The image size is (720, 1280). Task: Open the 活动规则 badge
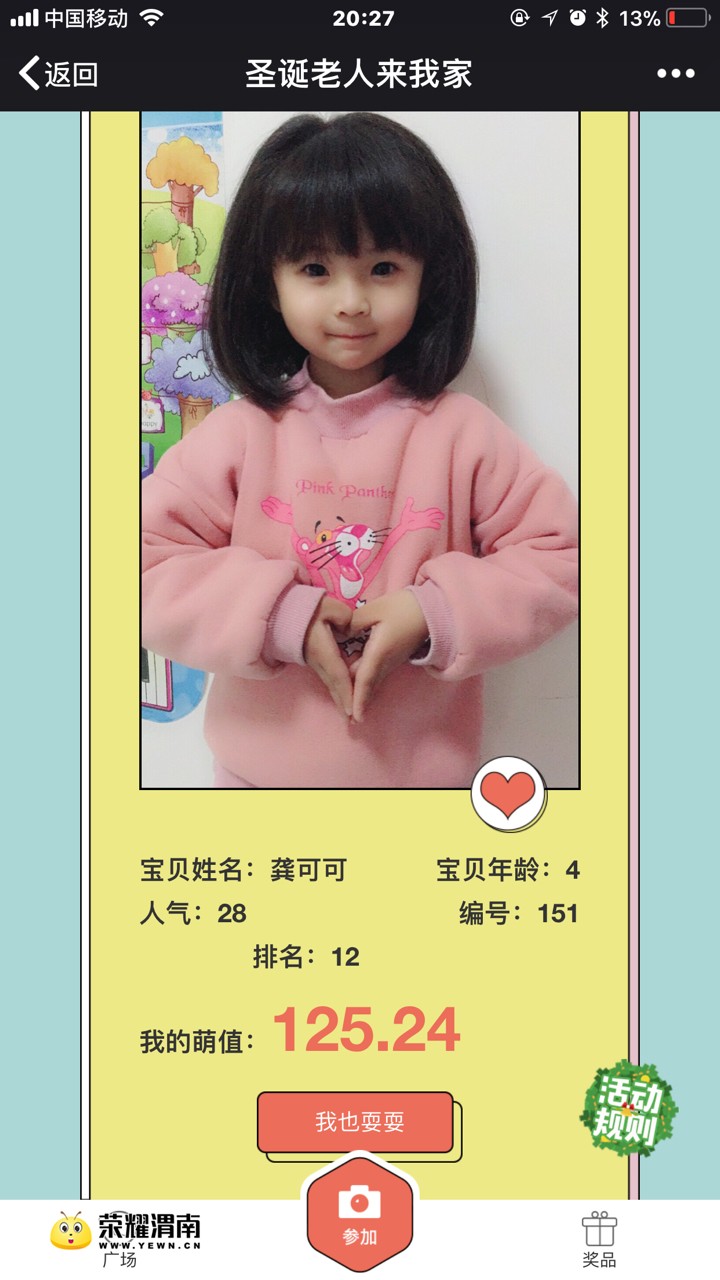click(x=627, y=1110)
